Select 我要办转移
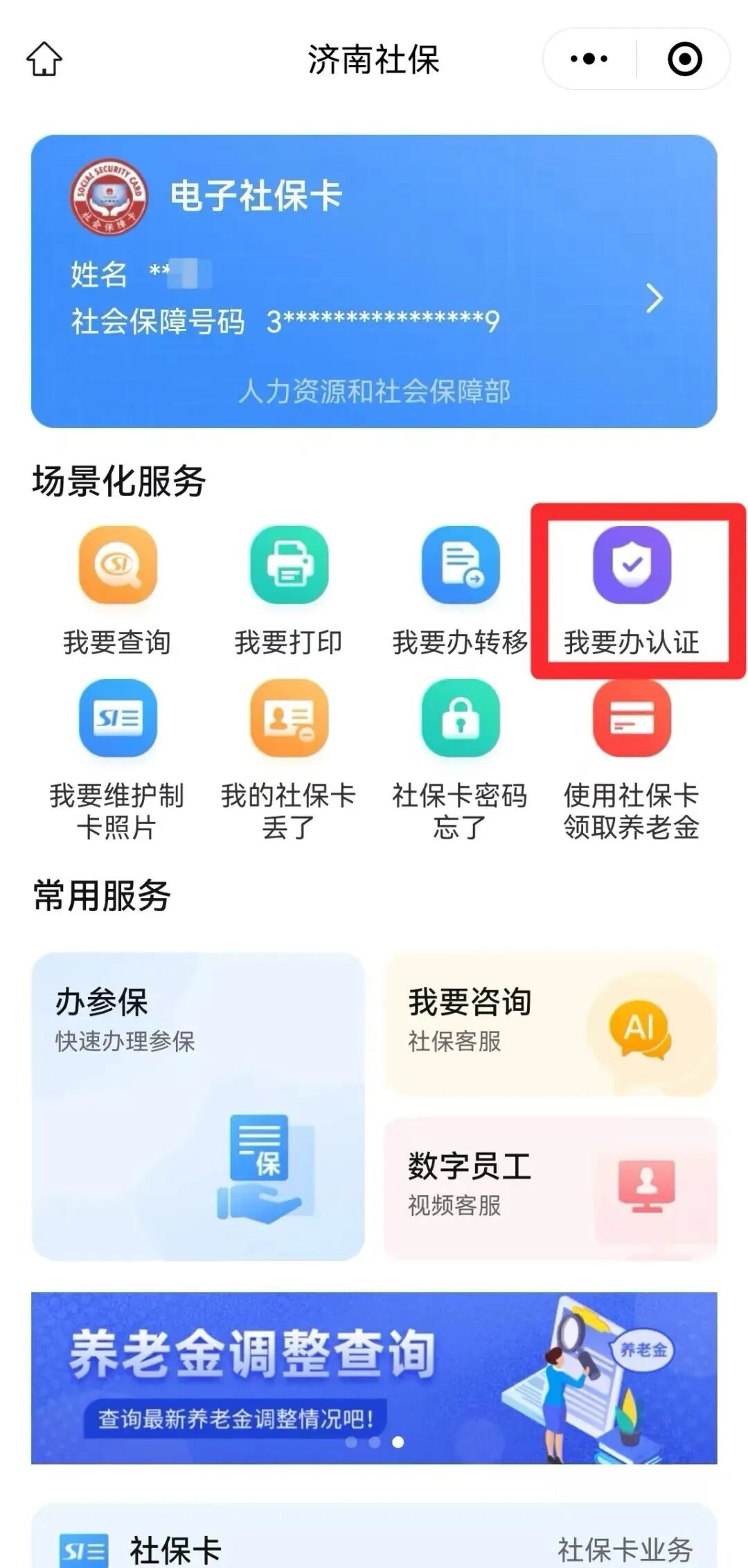 pyautogui.click(x=460, y=590)
